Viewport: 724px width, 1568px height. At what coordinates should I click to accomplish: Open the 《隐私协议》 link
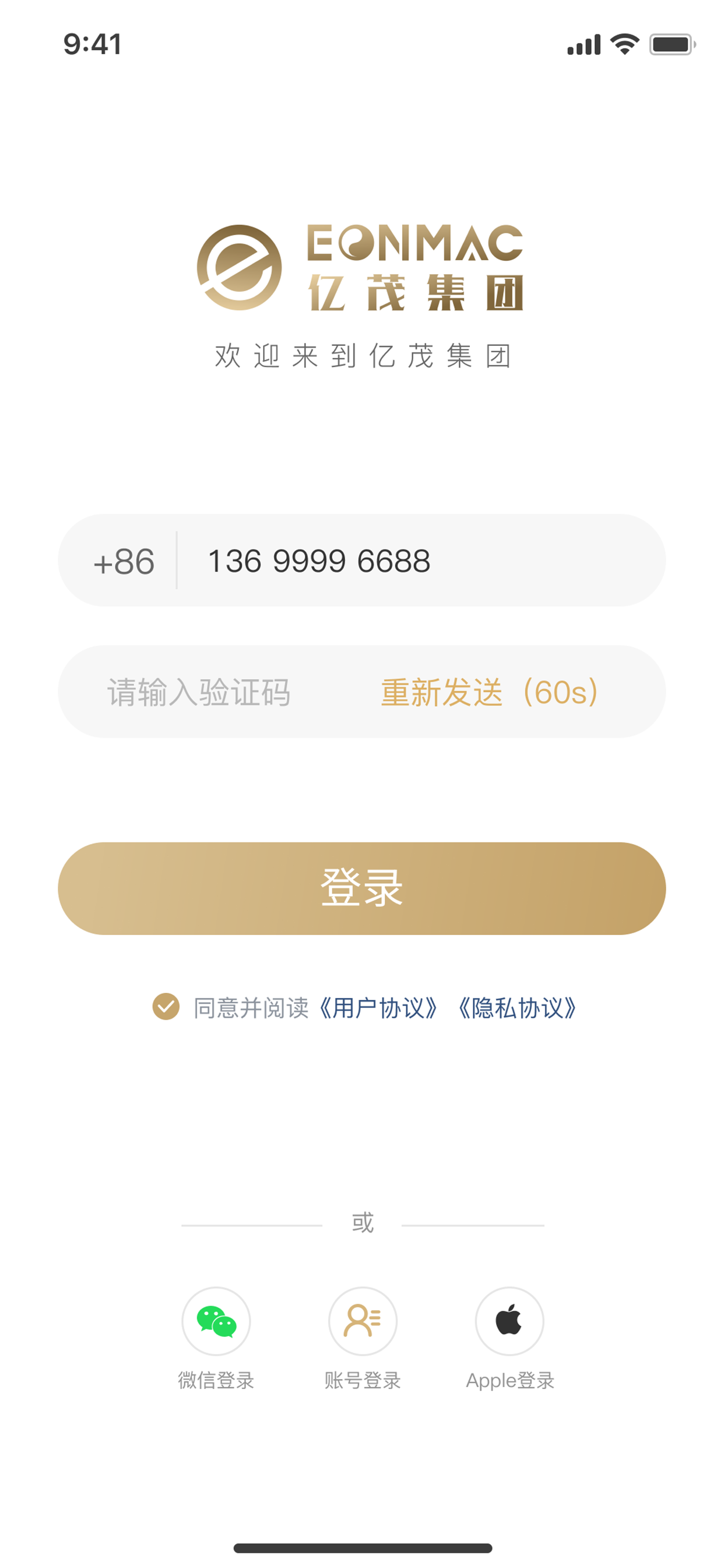[x=516, y=1007]
